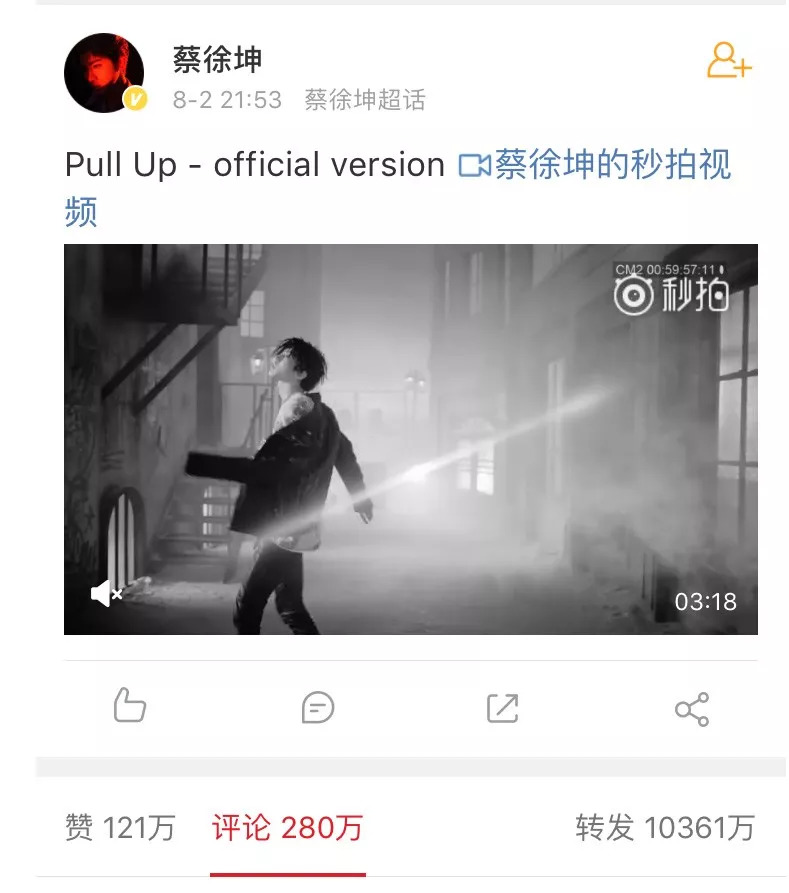This screenshot has height=893, width=789.
Task: Switch to the 评论 280万 tab
Action: (288, 828)
